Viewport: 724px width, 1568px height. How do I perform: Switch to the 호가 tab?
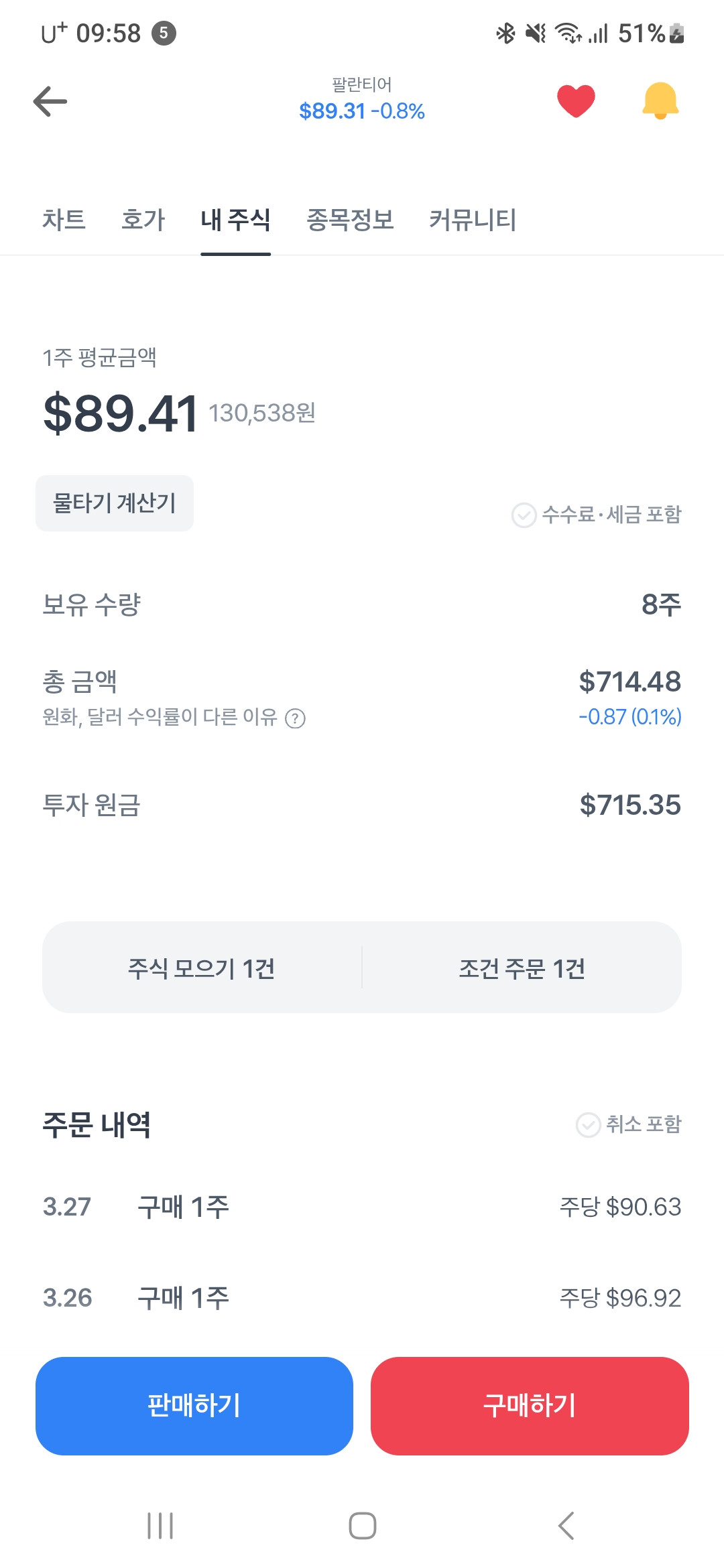pos(143,220)
